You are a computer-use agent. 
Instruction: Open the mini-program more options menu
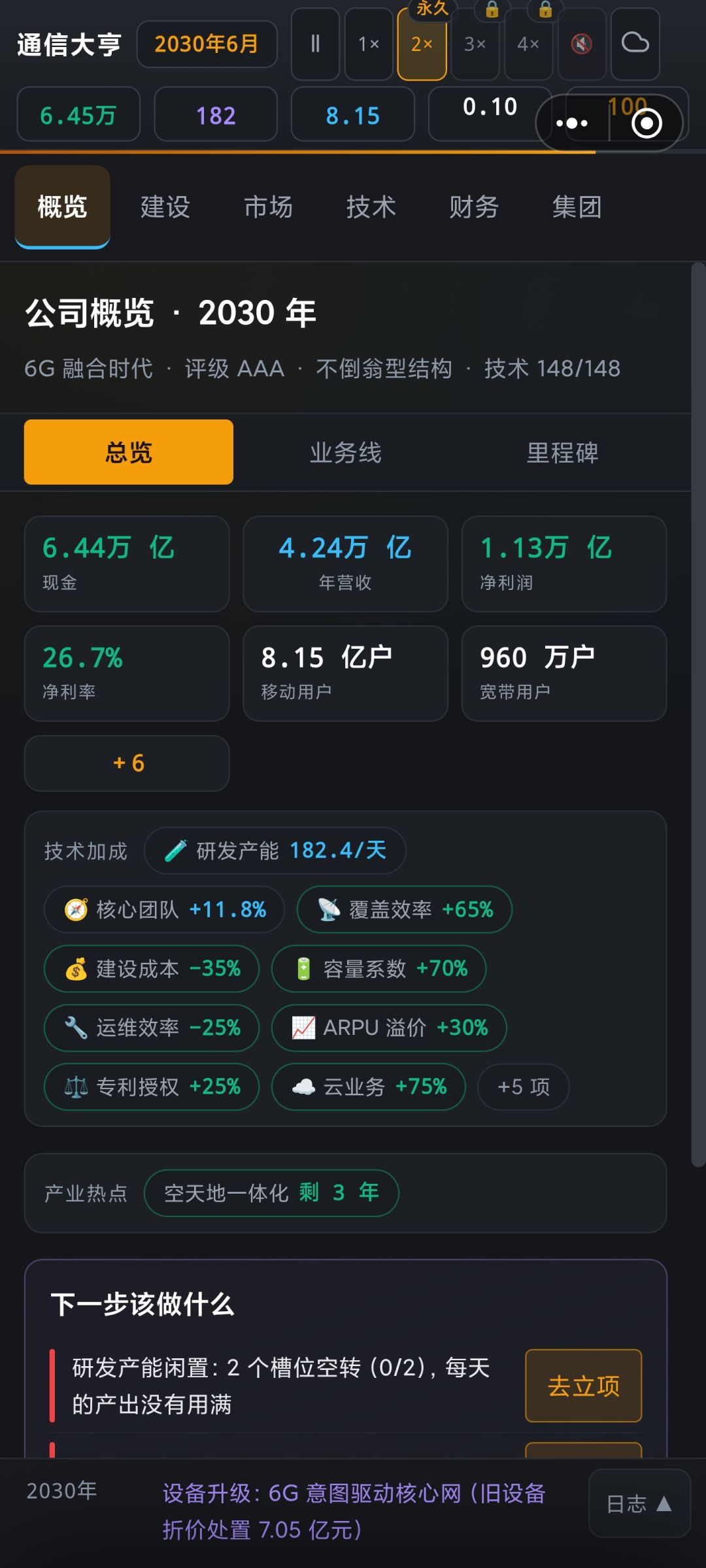(x=572, y=123)
